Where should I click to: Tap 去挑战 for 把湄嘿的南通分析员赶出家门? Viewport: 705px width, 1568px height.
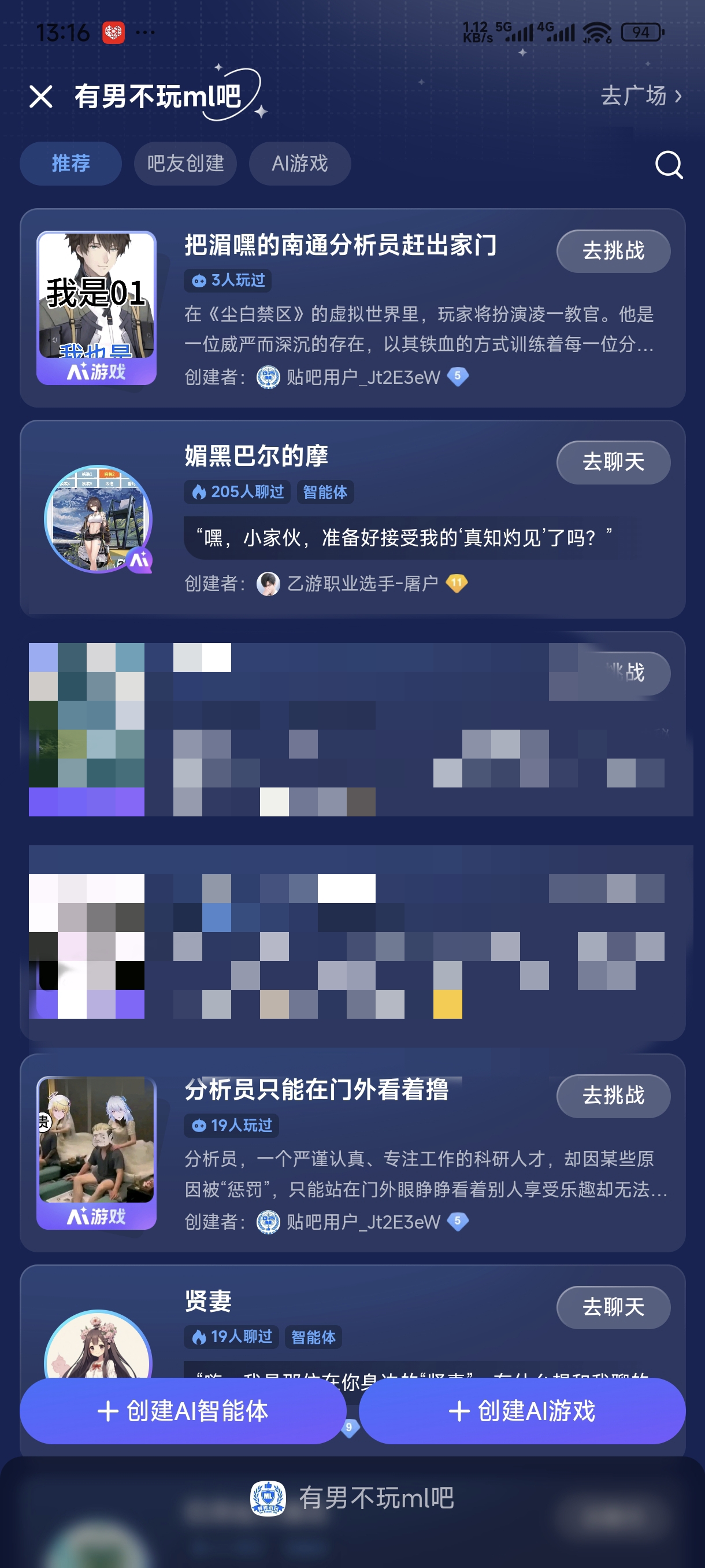point(613,251)
